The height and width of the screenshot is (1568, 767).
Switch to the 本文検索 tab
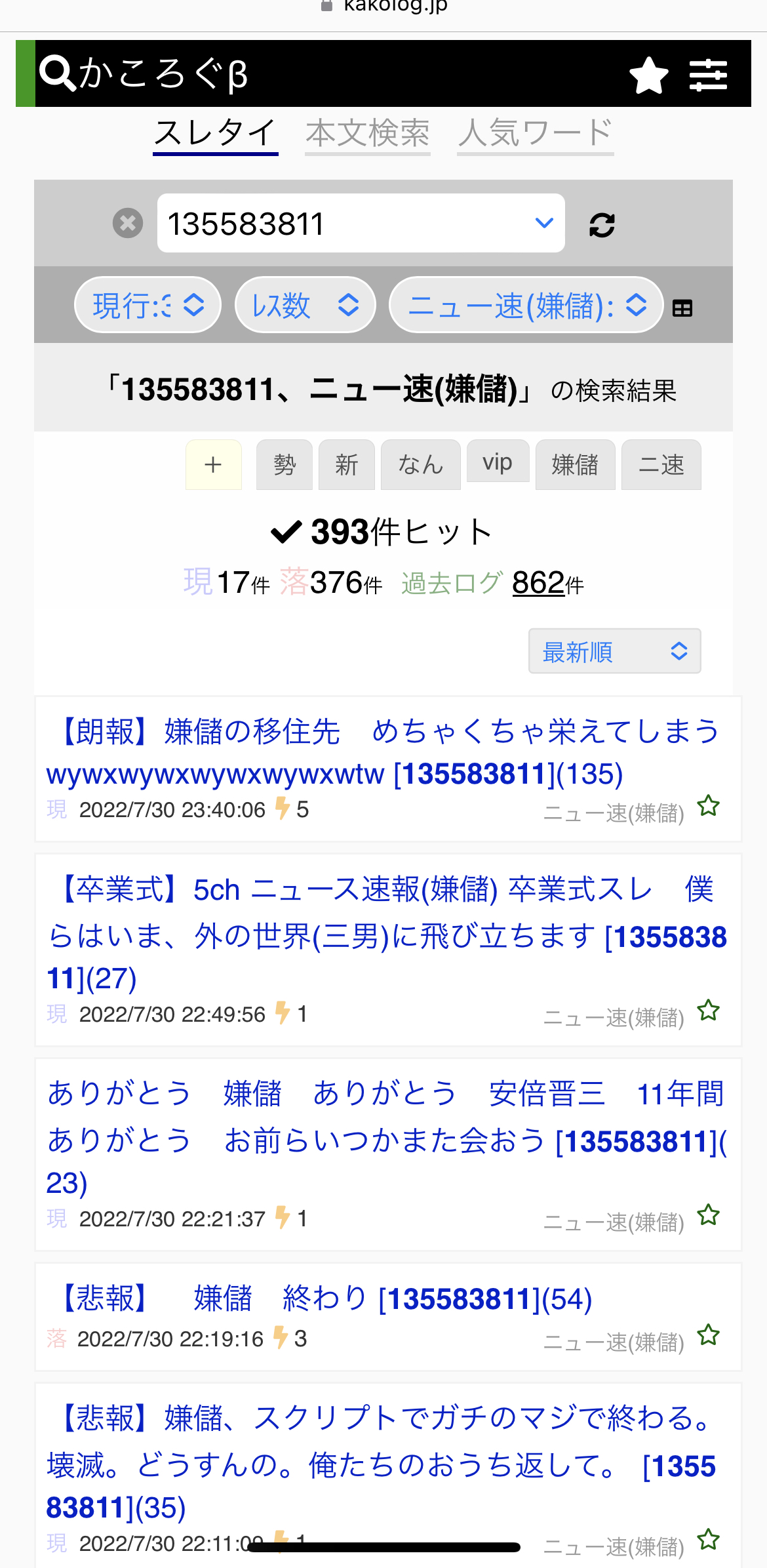coord(367,133)
